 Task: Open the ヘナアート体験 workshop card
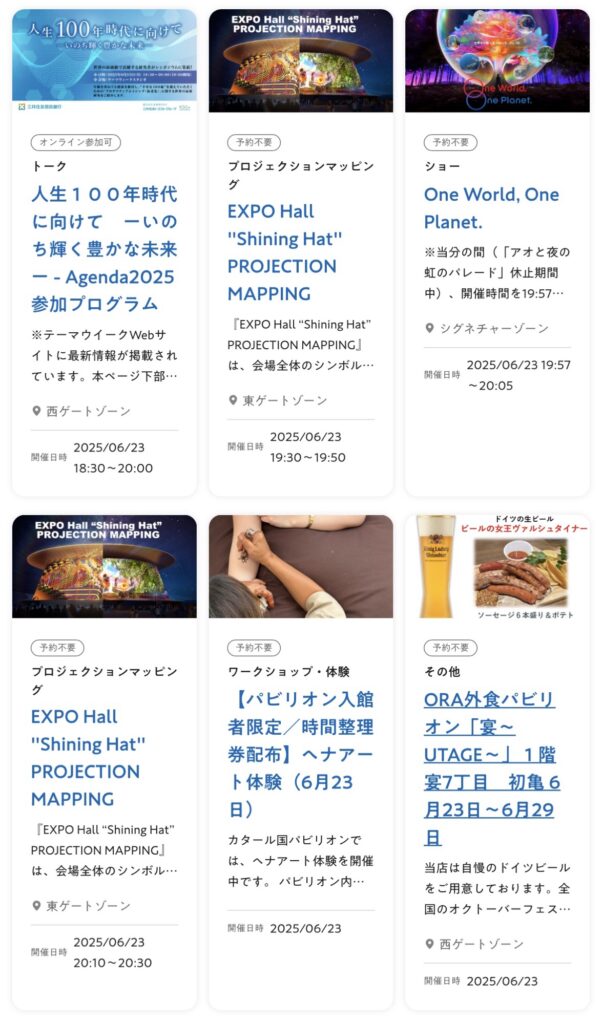(300, 753)
